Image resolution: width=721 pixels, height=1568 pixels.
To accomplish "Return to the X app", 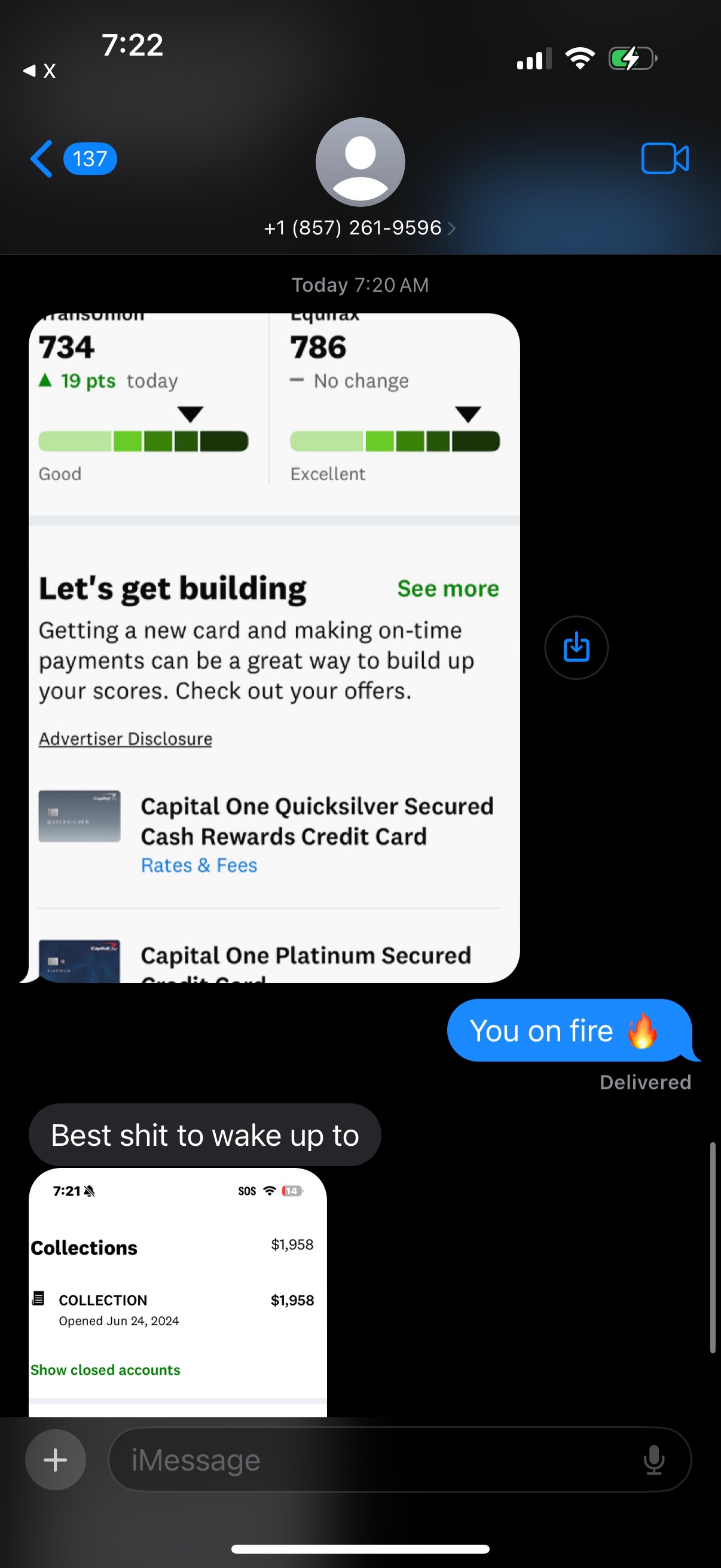I will pyautogui.click(x=40, y=71).
